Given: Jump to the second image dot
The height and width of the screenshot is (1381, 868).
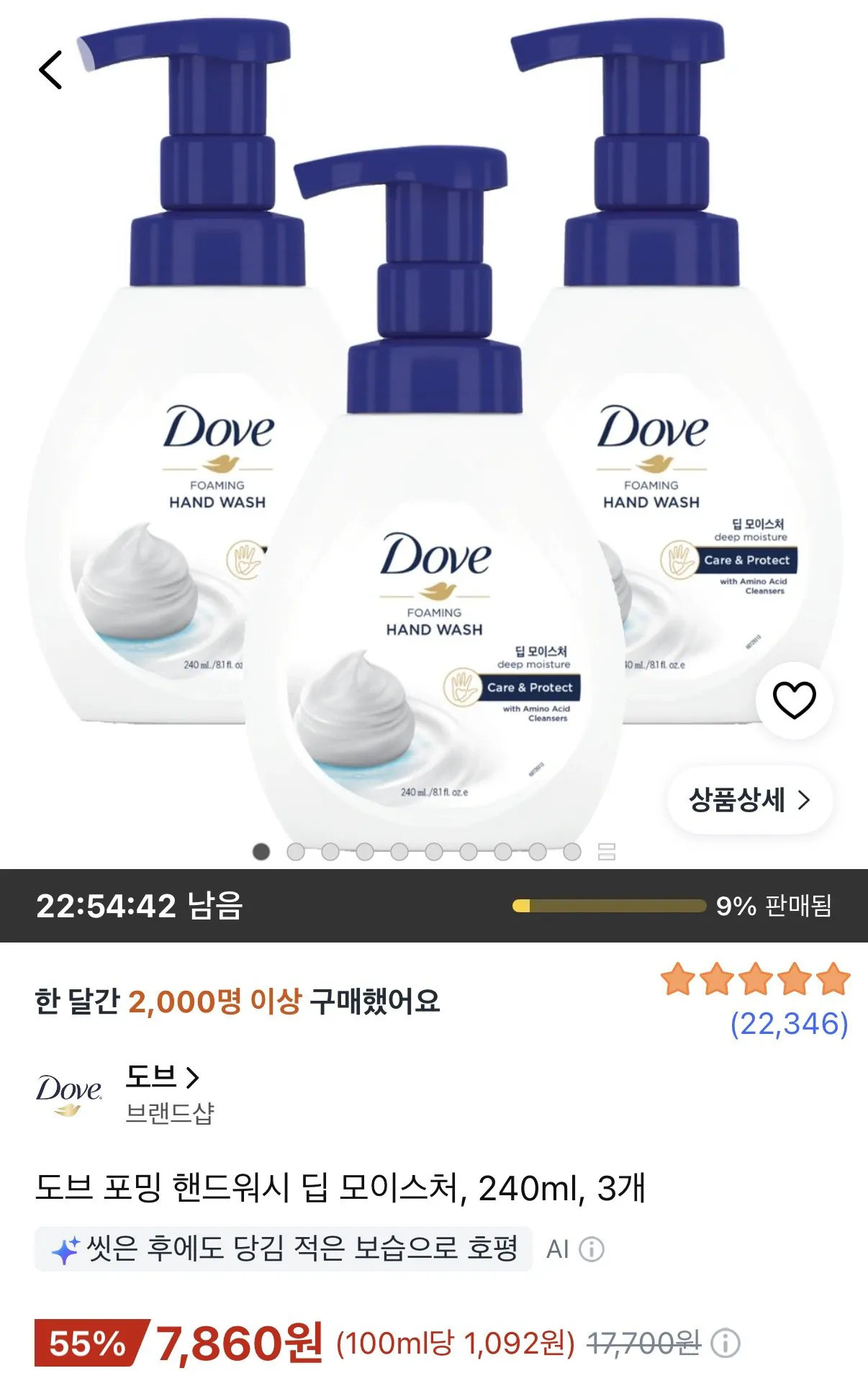Looking at the screenshot, I should pos(295,852).
